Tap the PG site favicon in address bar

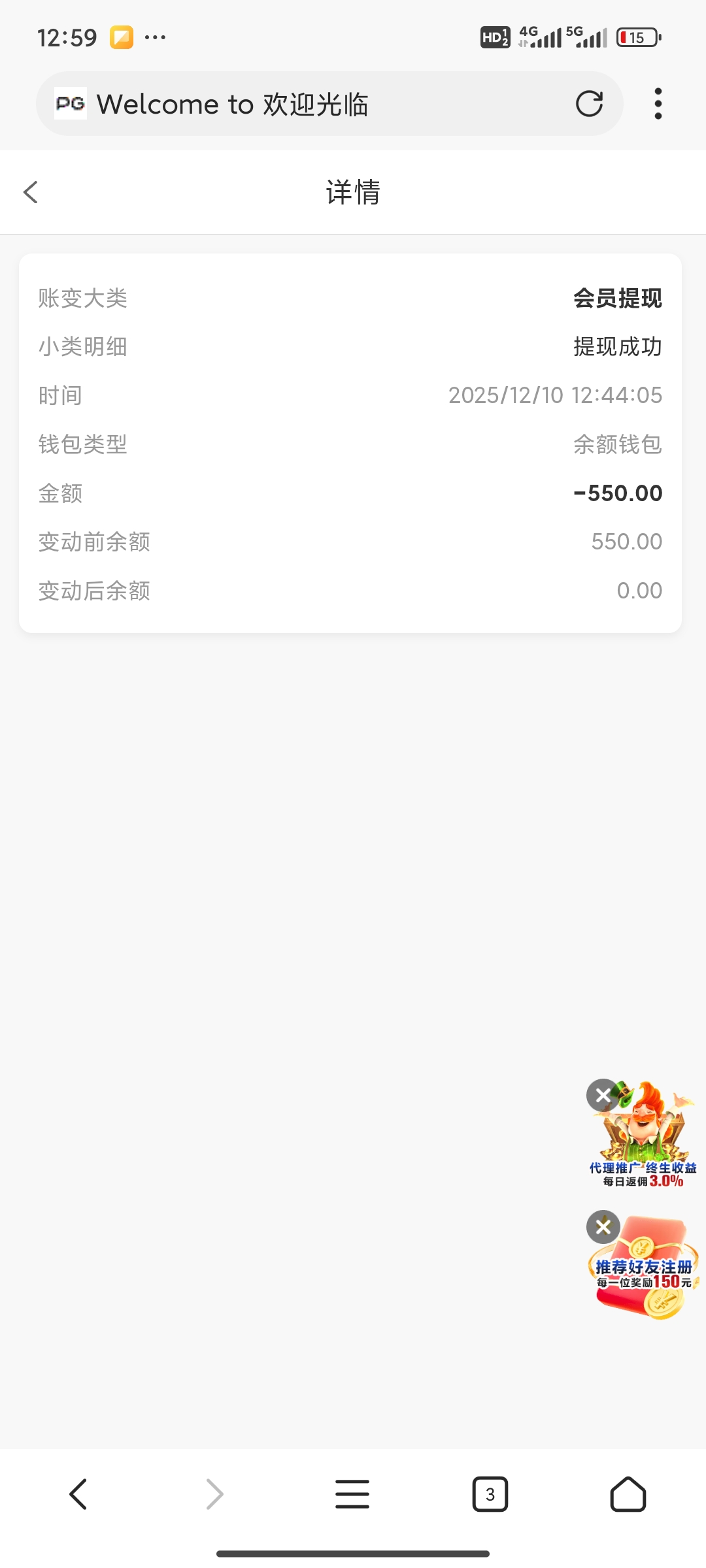72,103
